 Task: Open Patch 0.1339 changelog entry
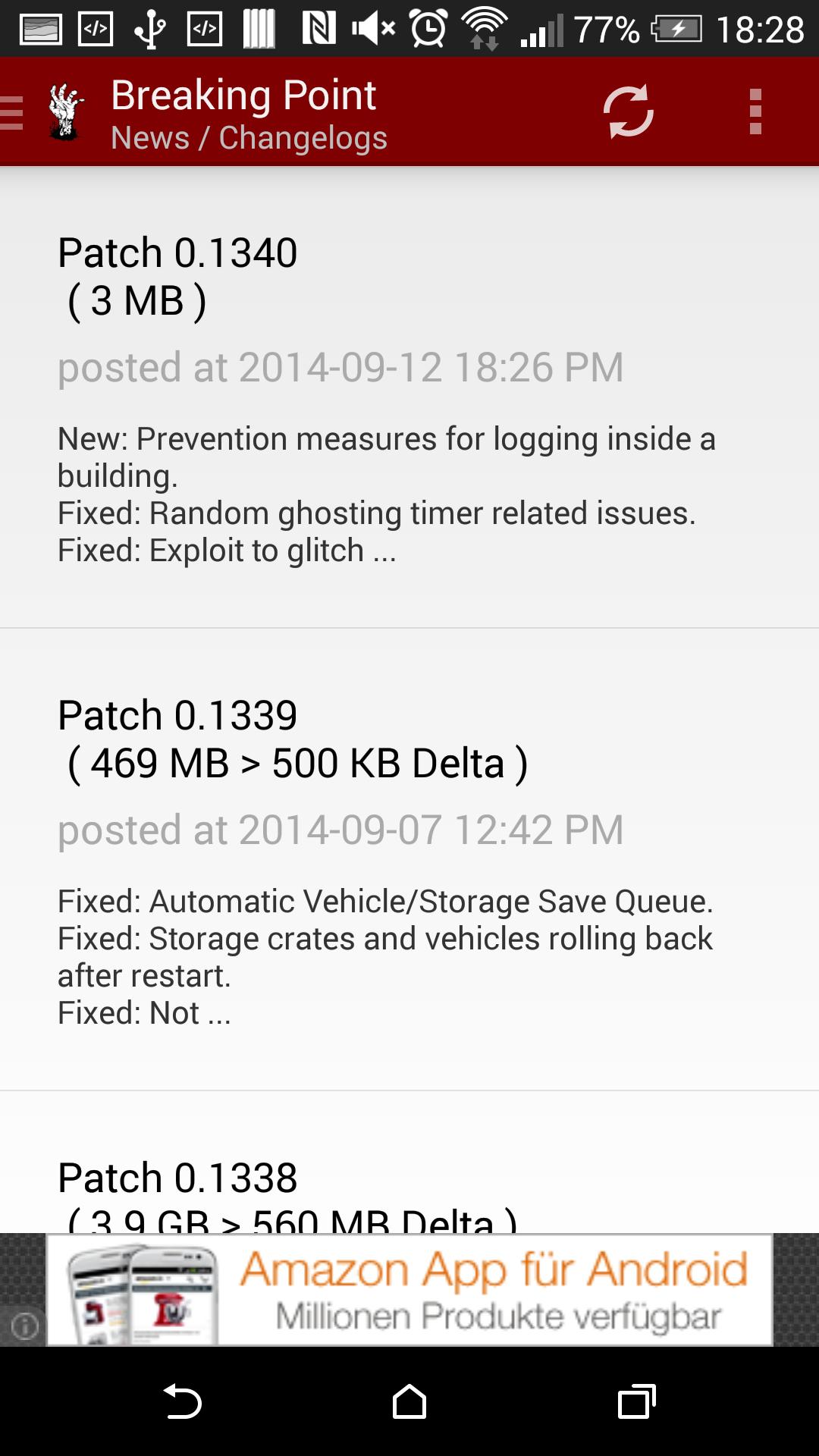coord(409,861)
